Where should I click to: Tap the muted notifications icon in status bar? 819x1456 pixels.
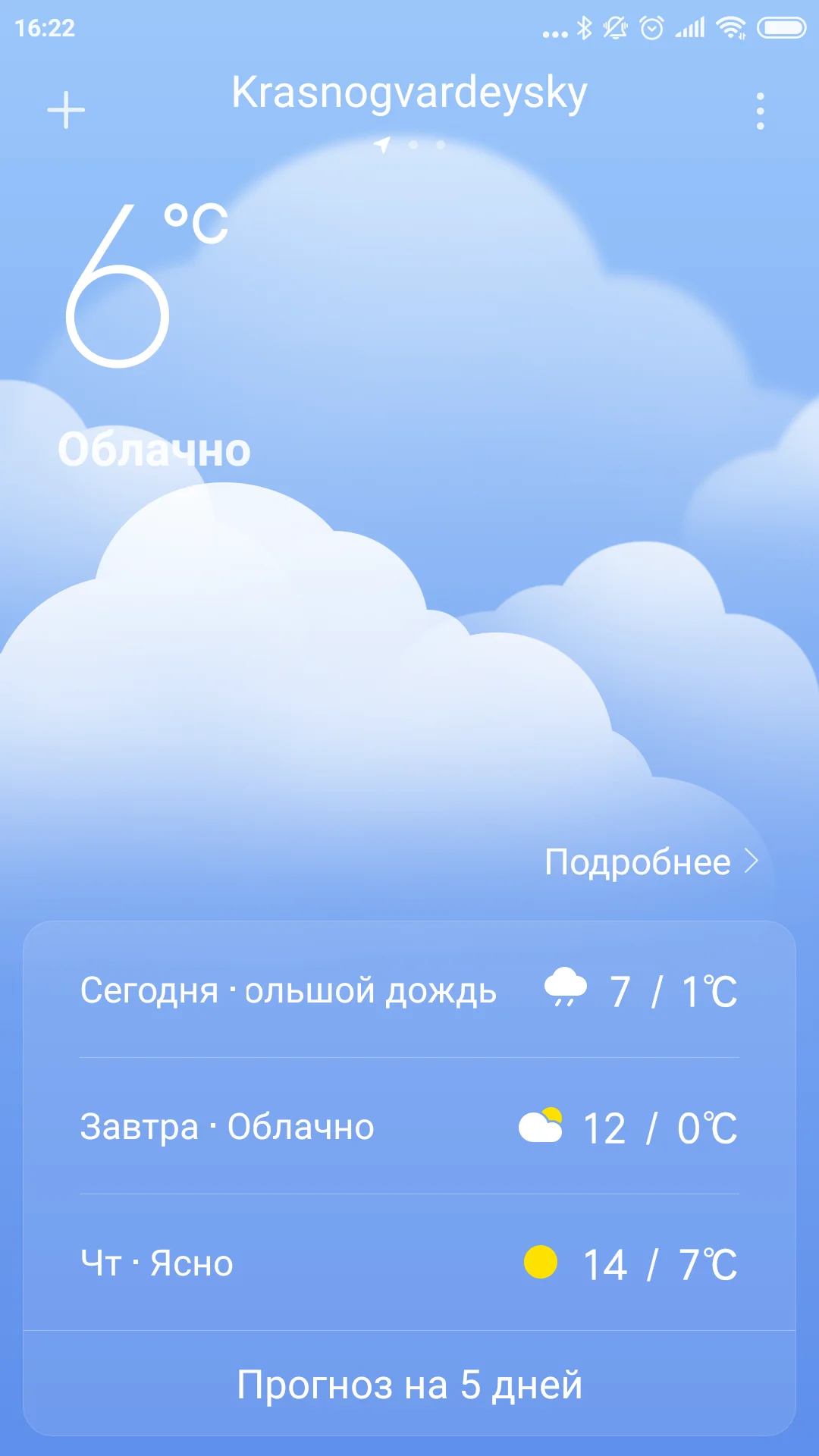(x=613, y=27)
